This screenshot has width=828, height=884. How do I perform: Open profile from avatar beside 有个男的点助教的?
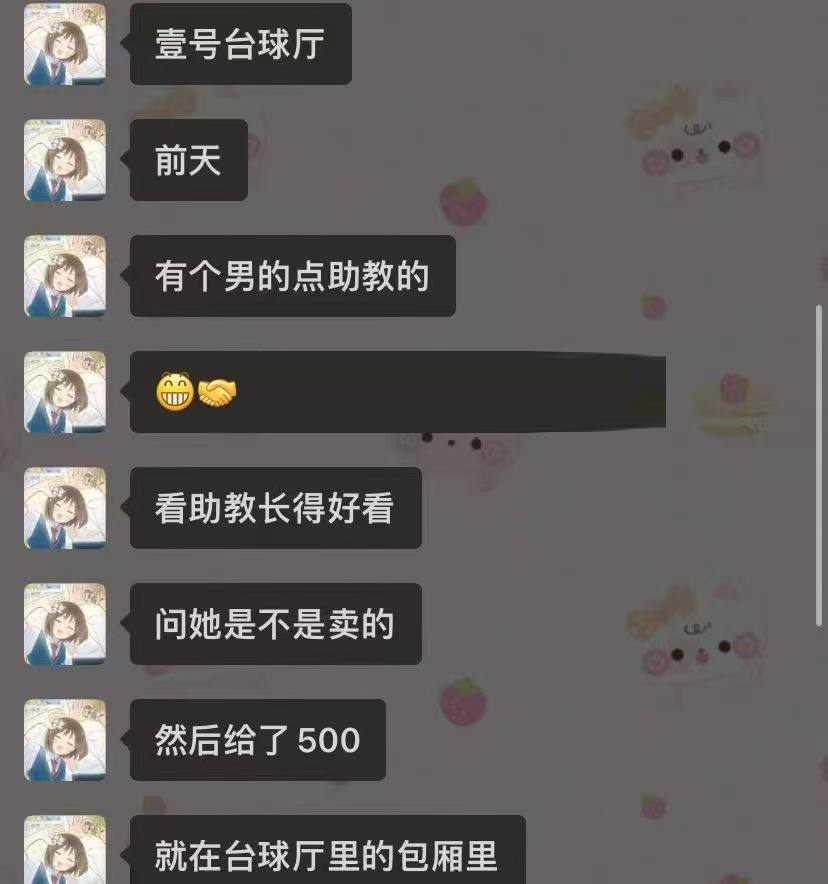tap(65, 276)
